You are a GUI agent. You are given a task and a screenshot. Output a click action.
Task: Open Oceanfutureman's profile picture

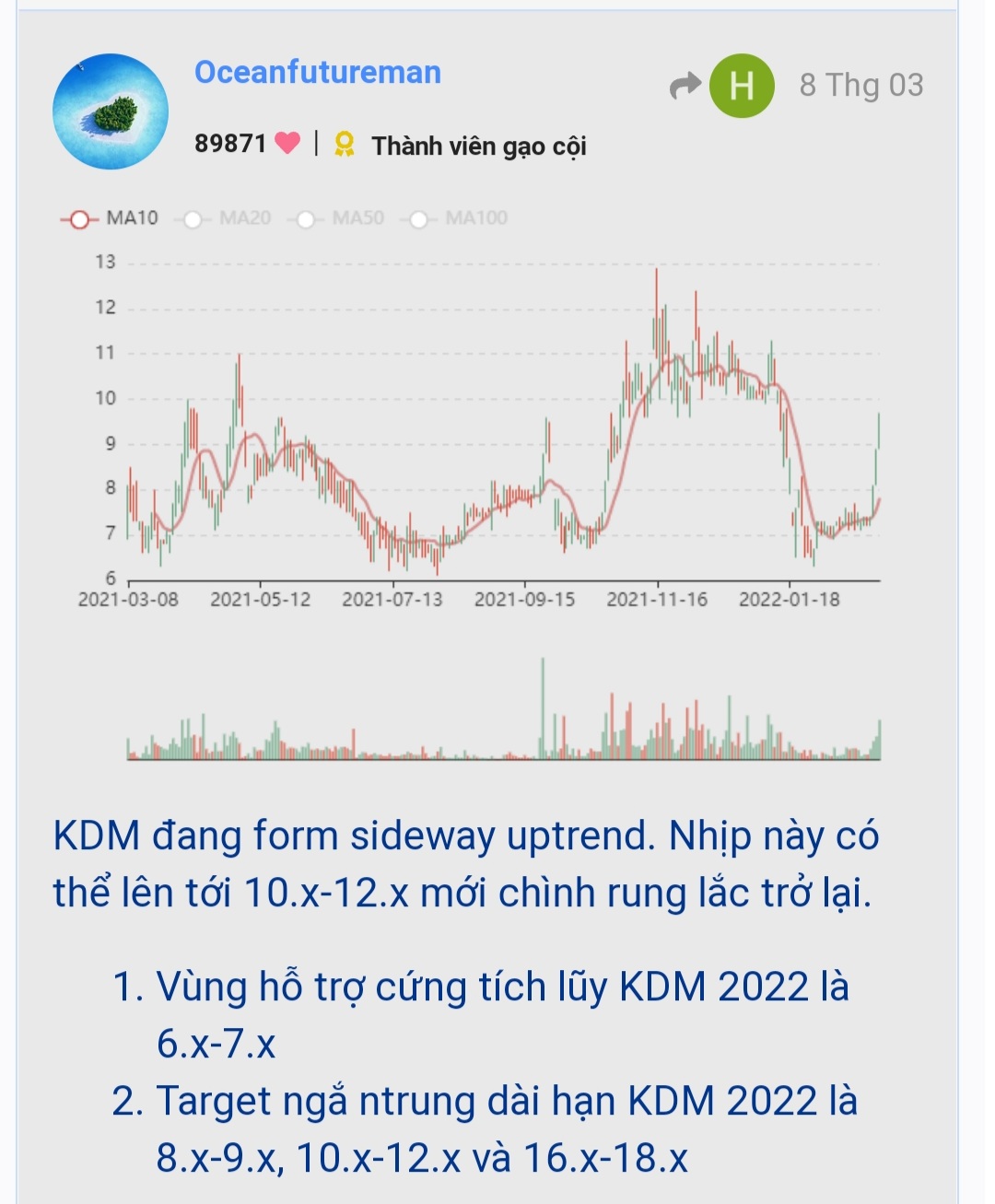pyautogui.click(x=111, y=111)
